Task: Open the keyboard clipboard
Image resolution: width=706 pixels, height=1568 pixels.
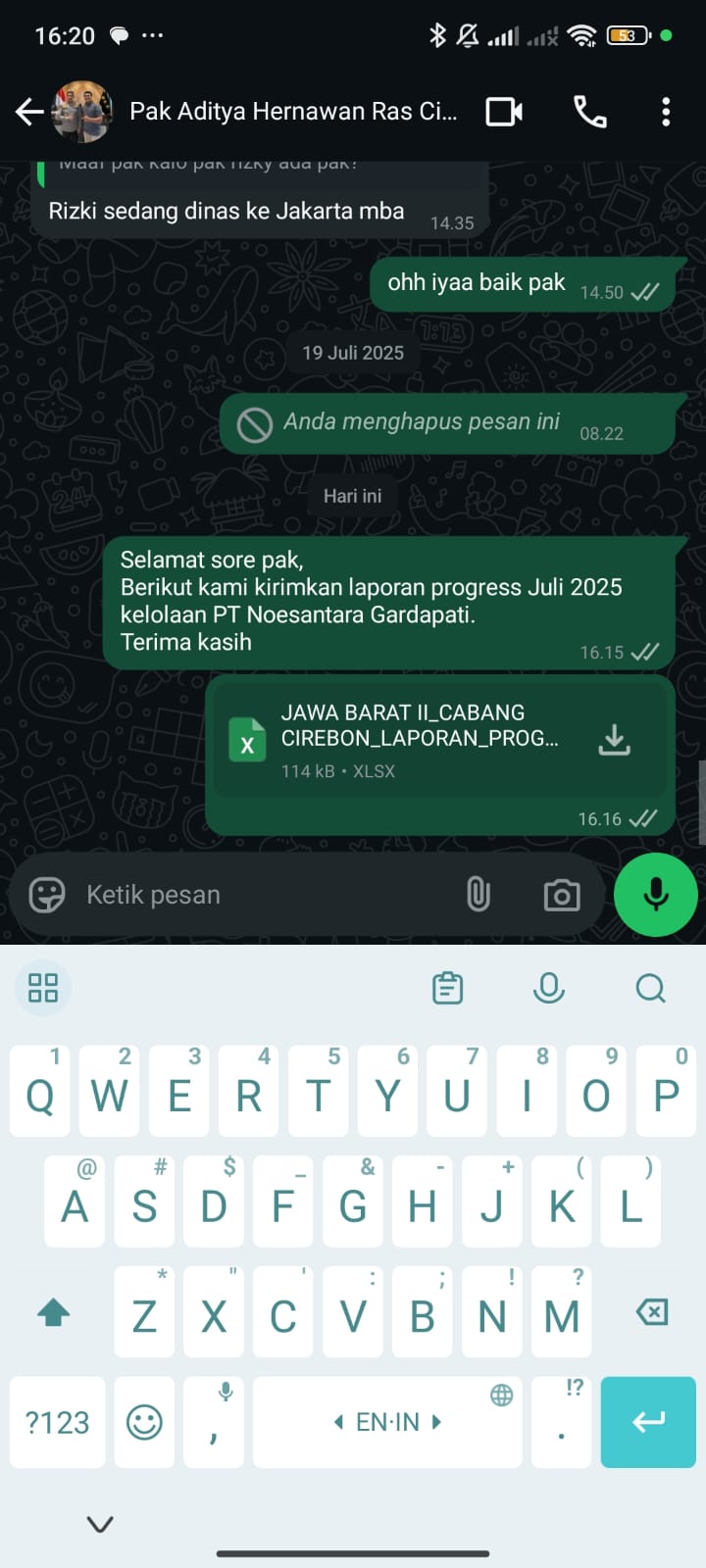Action: [447, 988]
